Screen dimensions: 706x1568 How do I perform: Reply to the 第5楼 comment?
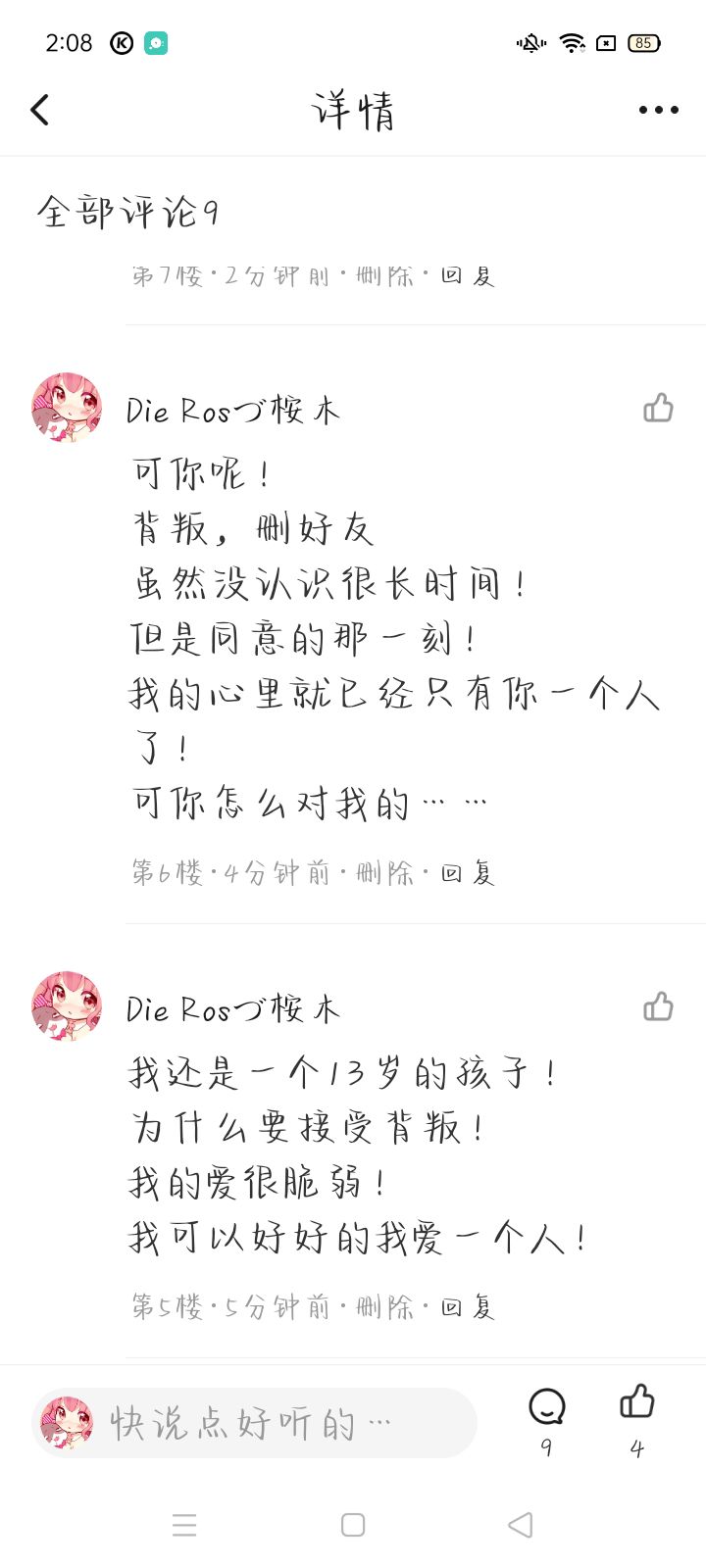point(468,1306)
